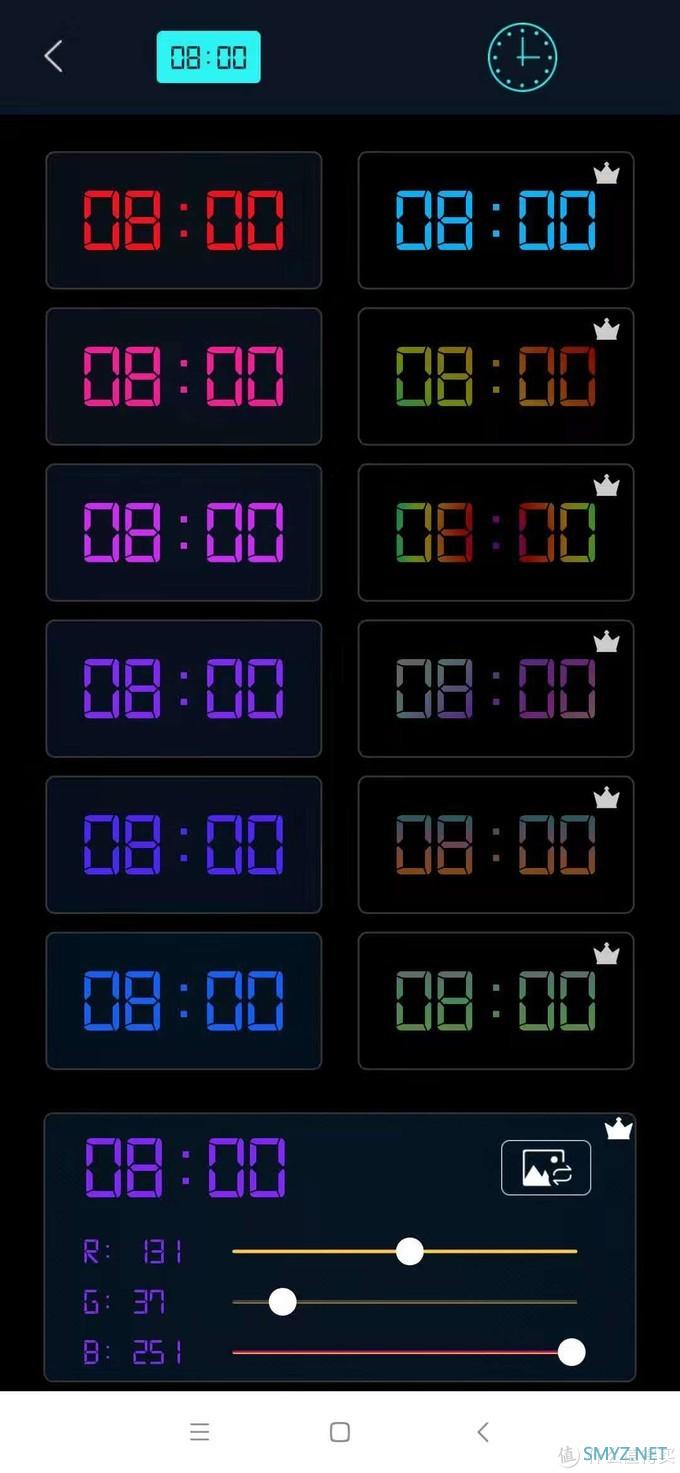Viewport: 680px width, 1473px height.
Task: Select the premium light blue clock
Action: 496,220
